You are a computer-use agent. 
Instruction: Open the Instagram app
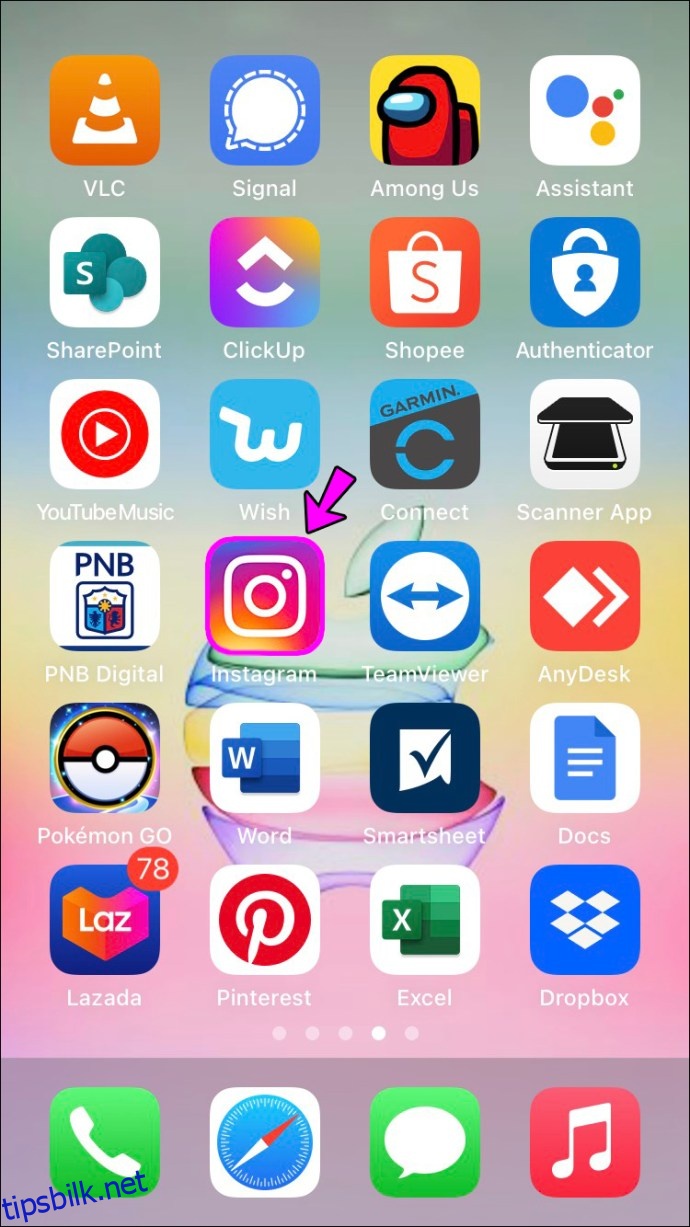265,596
